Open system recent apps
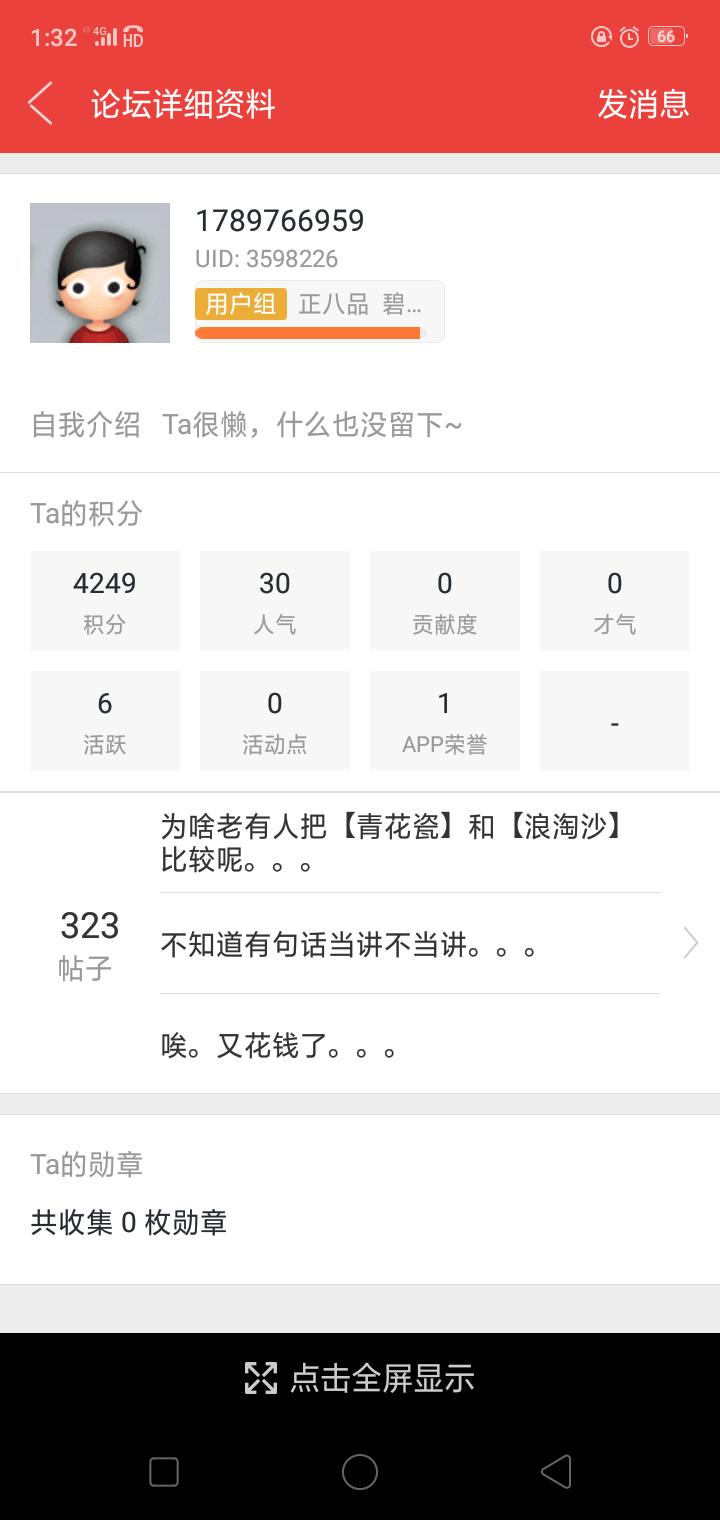 click(164, 1471)
